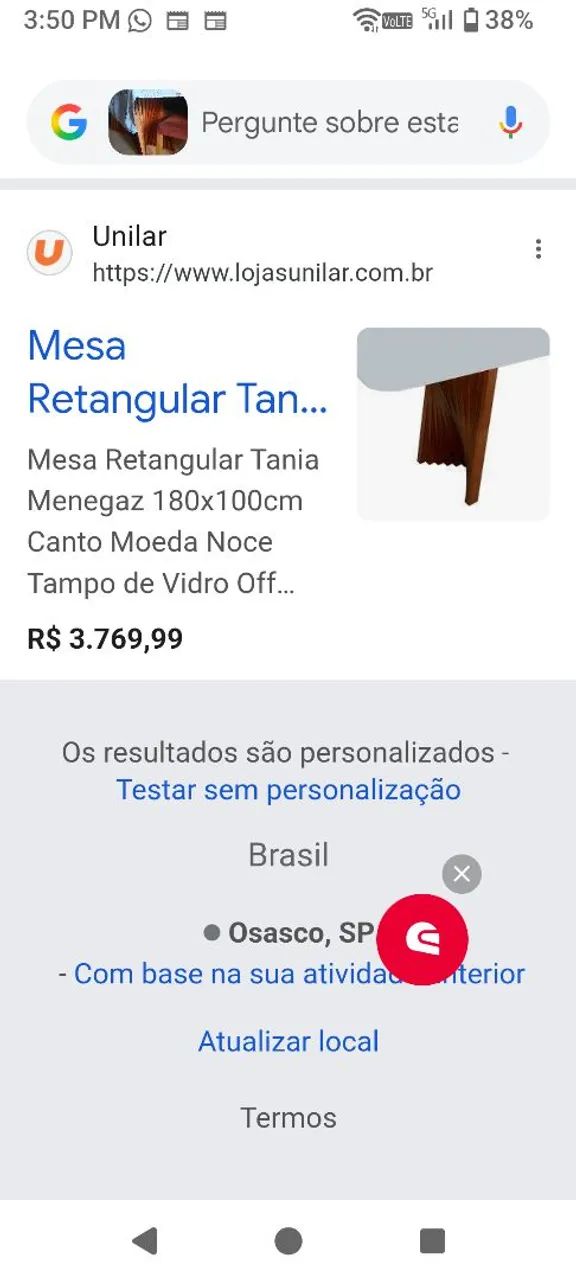This screenshot has height=1280, width=576.
Task: Open the Termos link
Action: [x=288, y=1117]
